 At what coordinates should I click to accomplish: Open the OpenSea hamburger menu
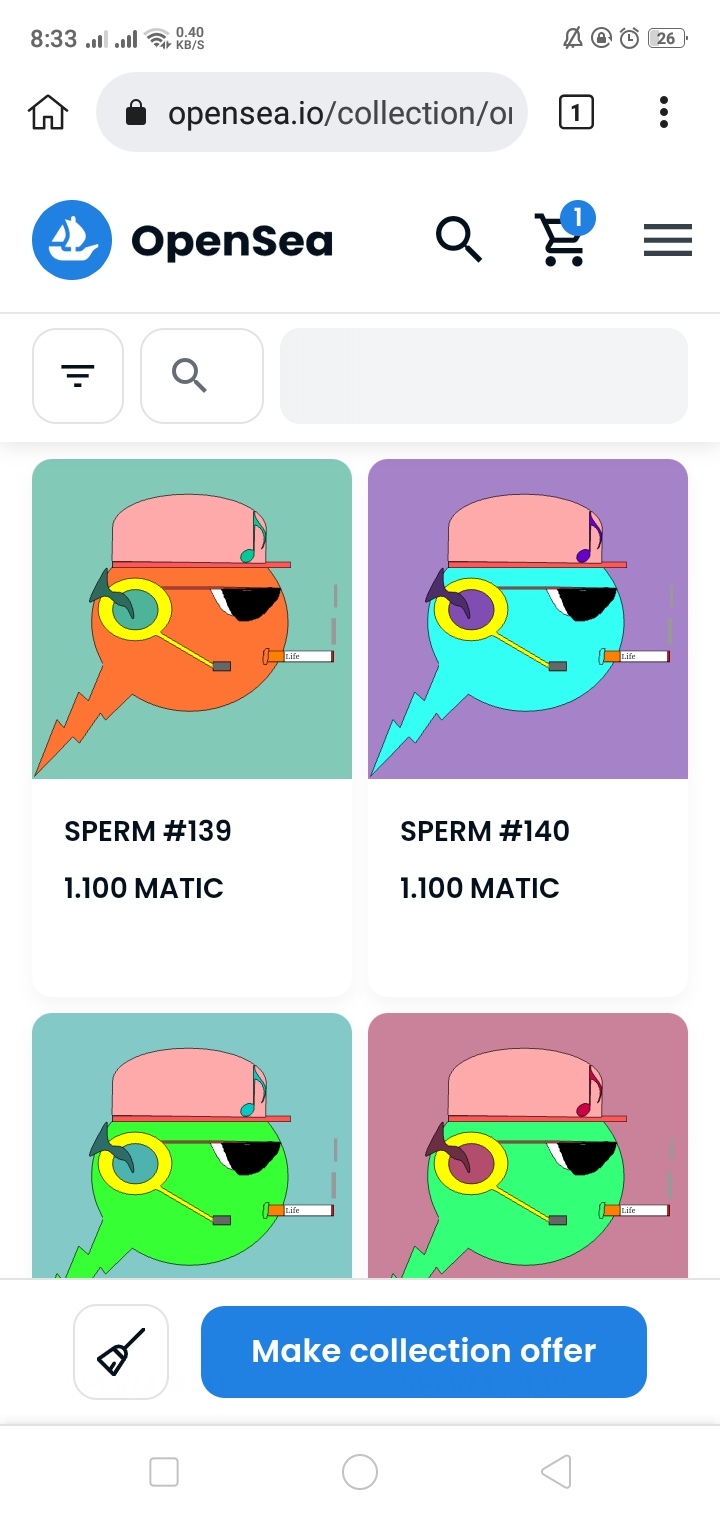point(667,240)
